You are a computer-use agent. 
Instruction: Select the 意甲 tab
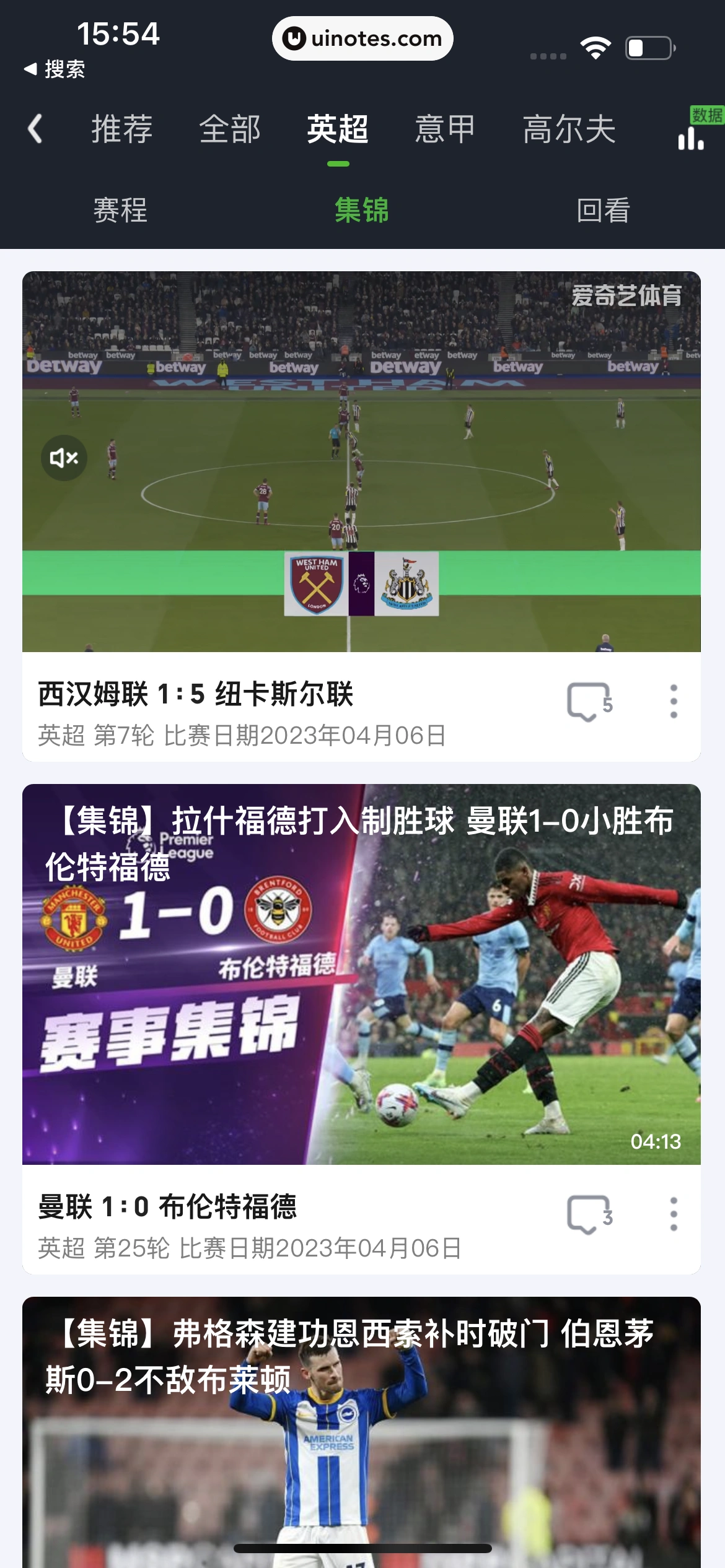pyautogui.click(x=445, y=129)
